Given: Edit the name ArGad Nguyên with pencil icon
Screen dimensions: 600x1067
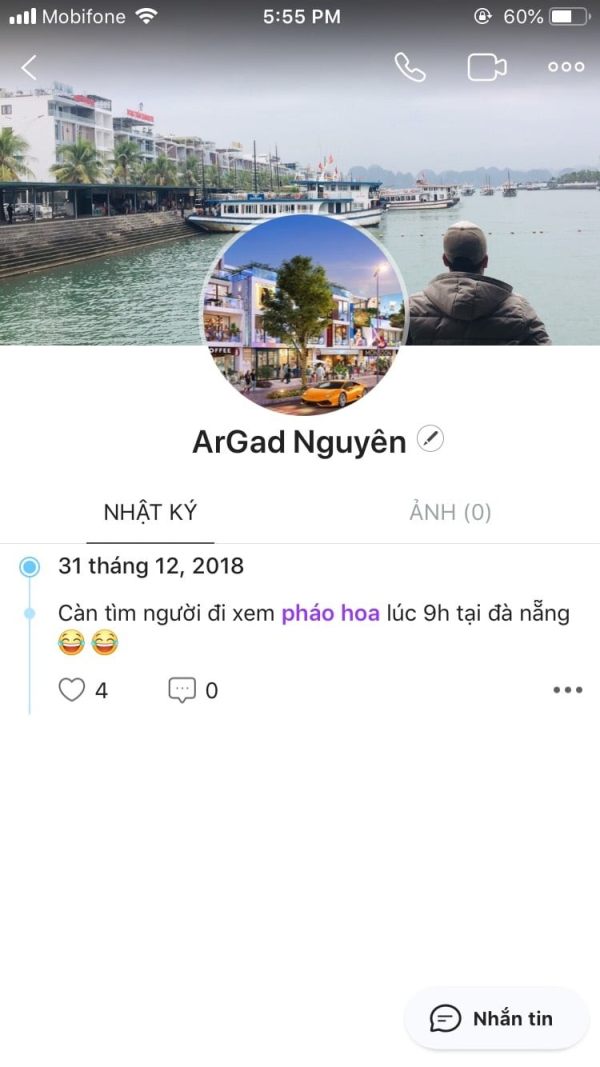Looking at the screenshot, I should click(x=430, y=439).
